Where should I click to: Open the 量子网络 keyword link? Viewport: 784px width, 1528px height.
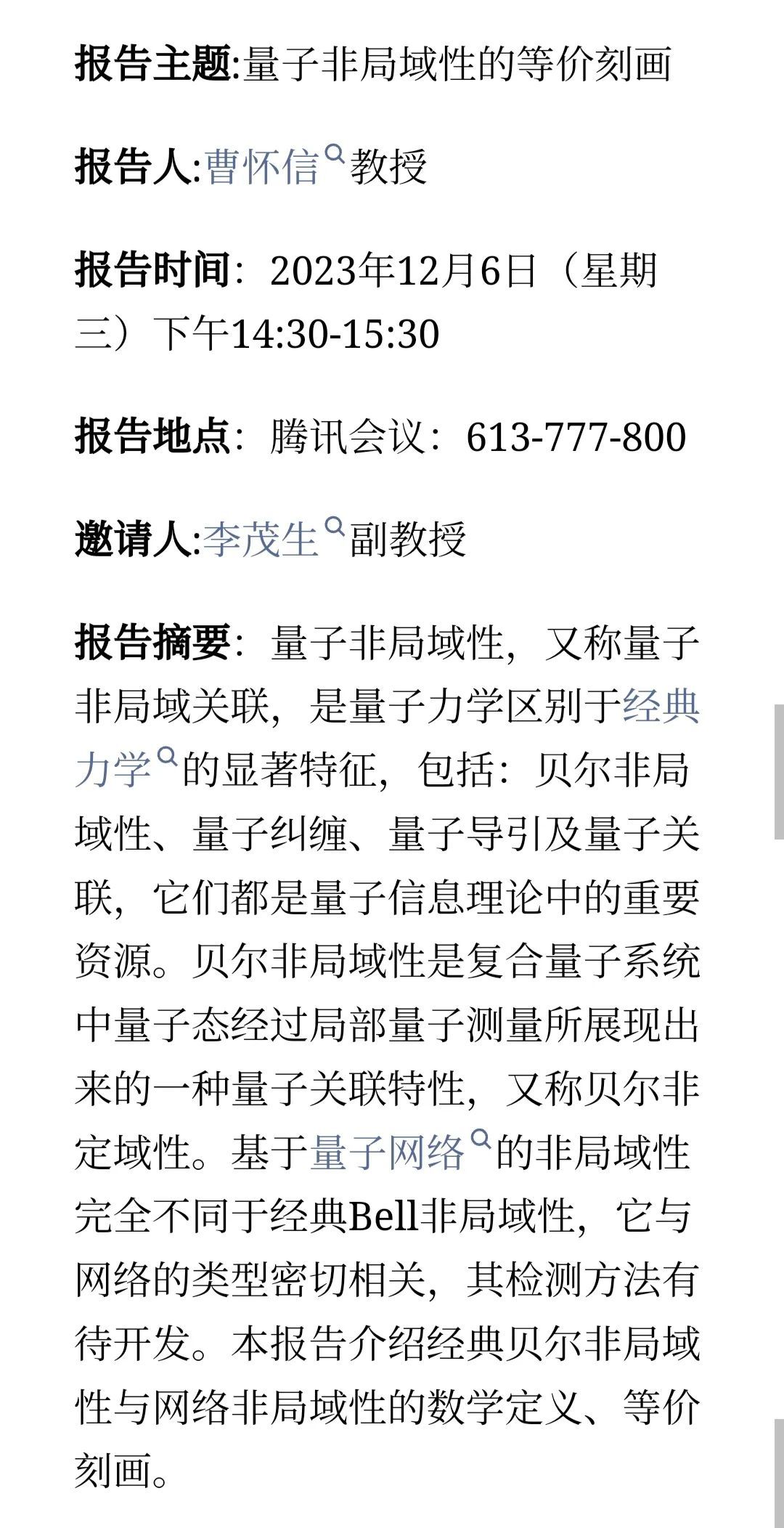click(400, 1151)
